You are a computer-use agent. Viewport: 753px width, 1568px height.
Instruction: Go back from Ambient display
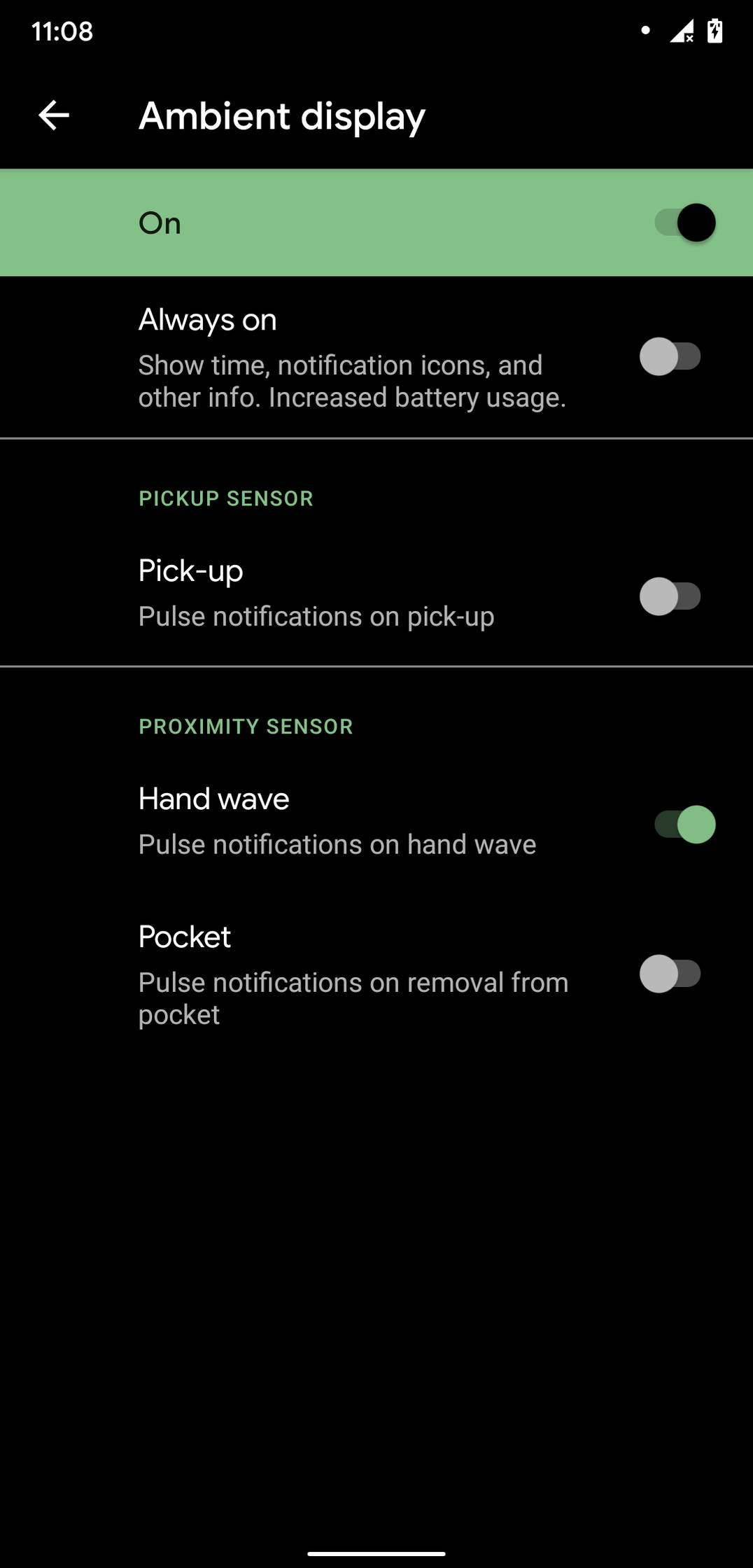54,115
